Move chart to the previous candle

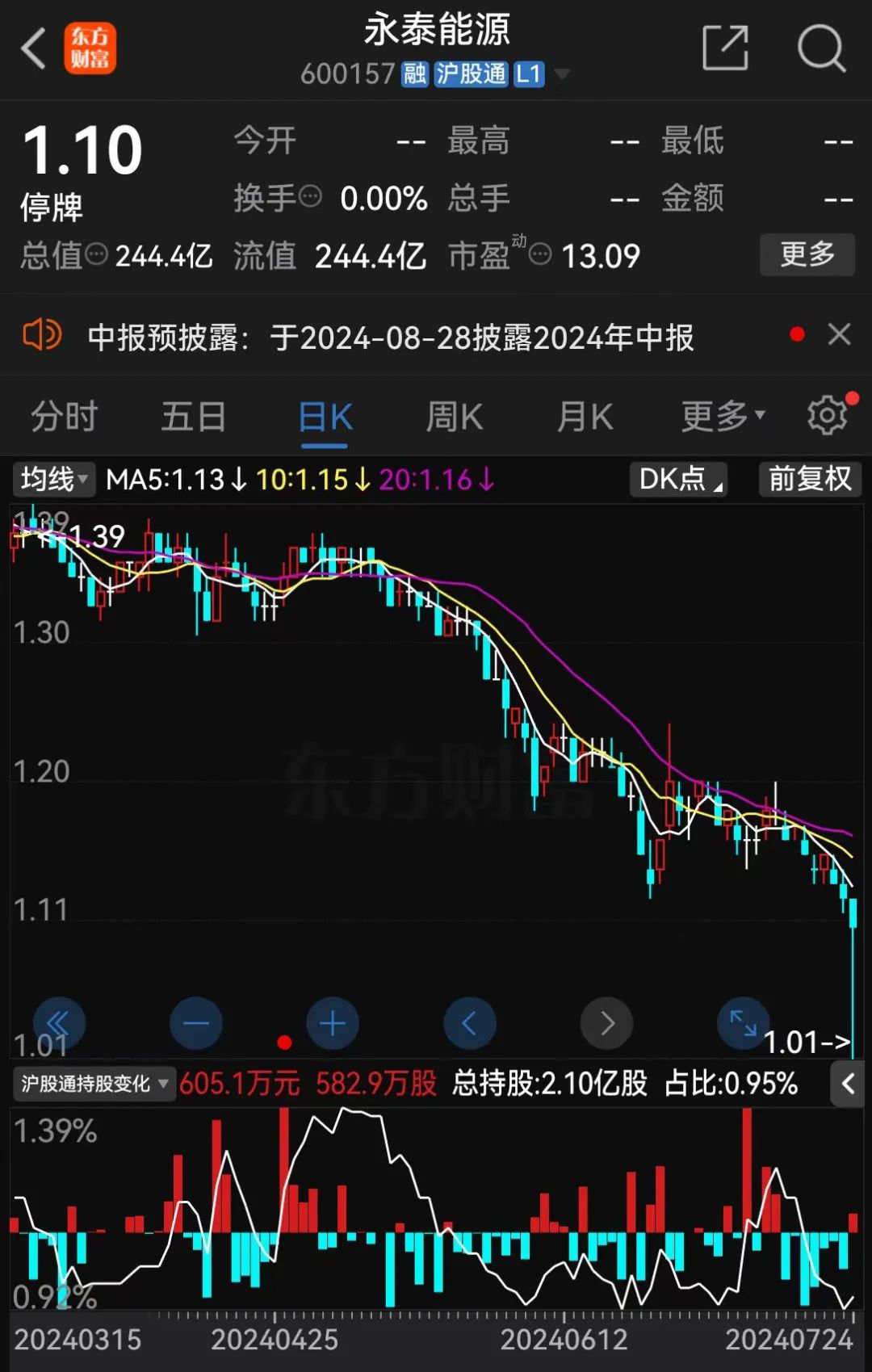[x=470, y=1024]
